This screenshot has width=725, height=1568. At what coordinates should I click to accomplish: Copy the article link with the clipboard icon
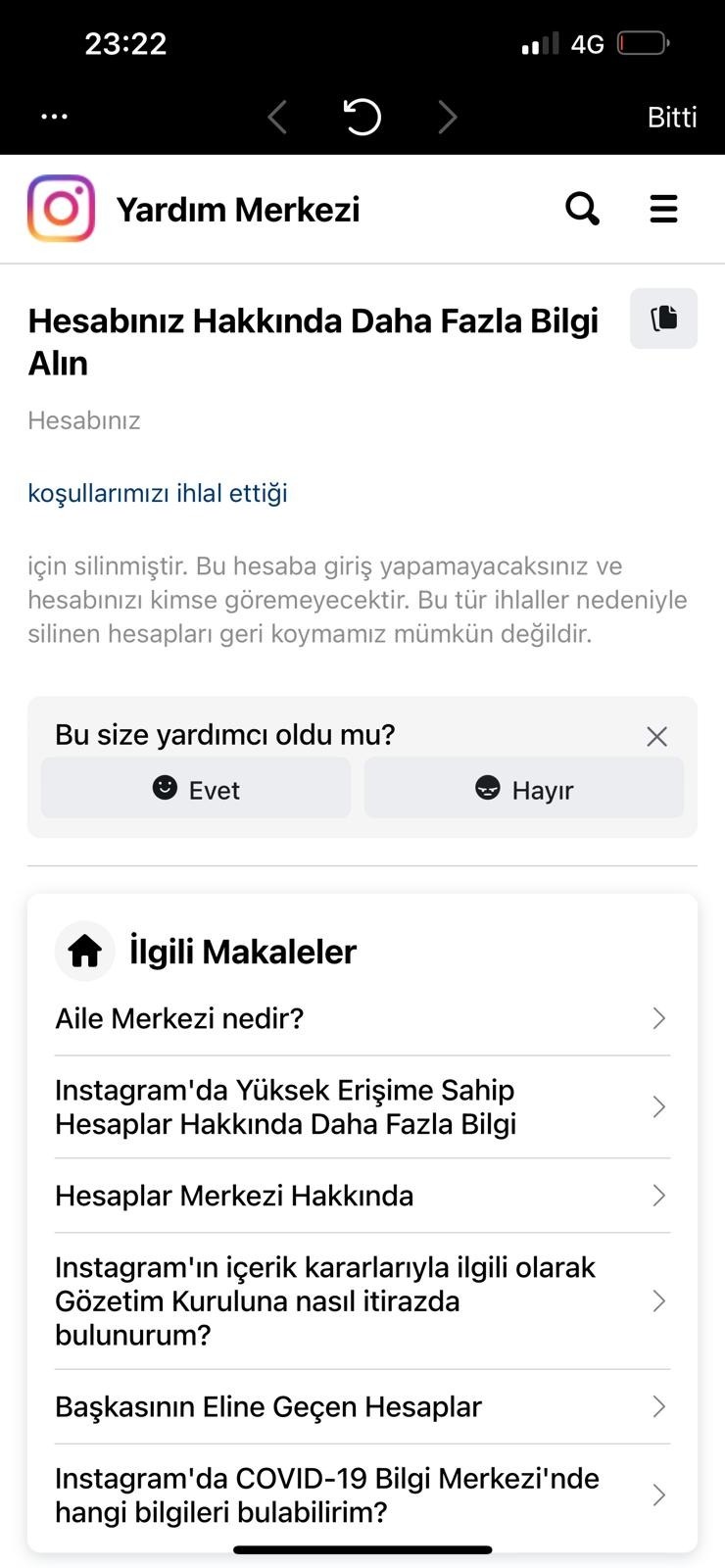point(663,318)
